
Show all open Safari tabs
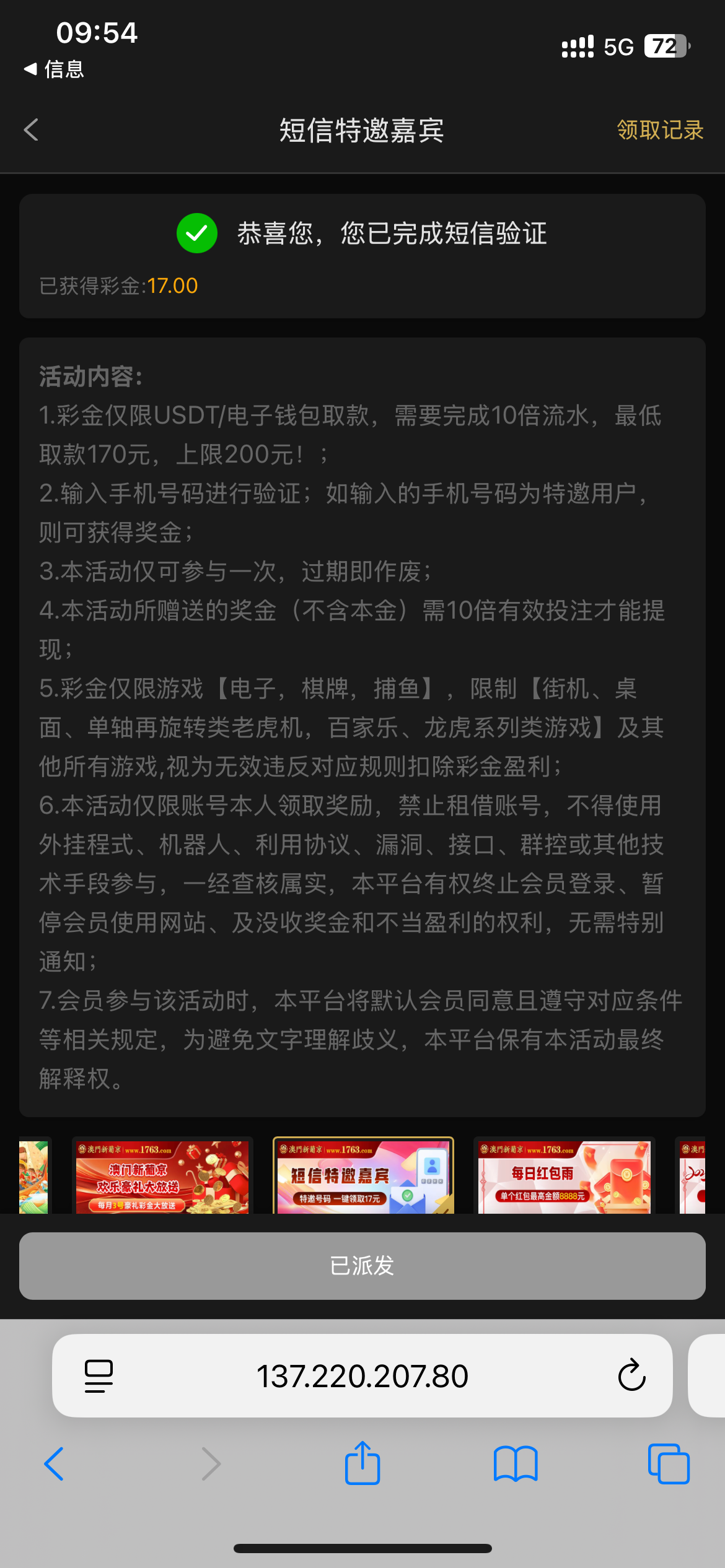pyautogui.click(x=668, y=1464)
